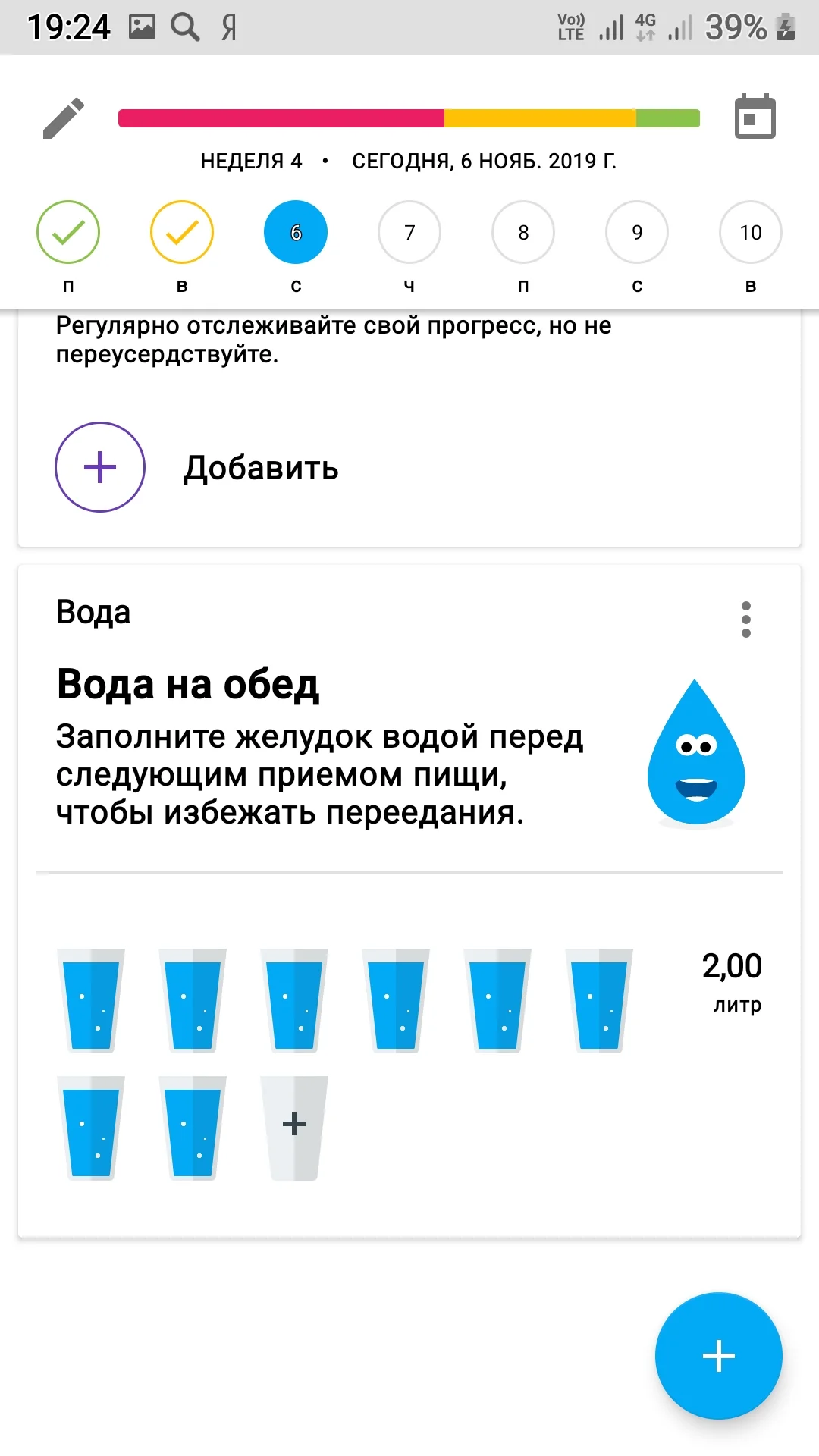
Task: Tap the purple Добавить plus button
Action: 100,467
